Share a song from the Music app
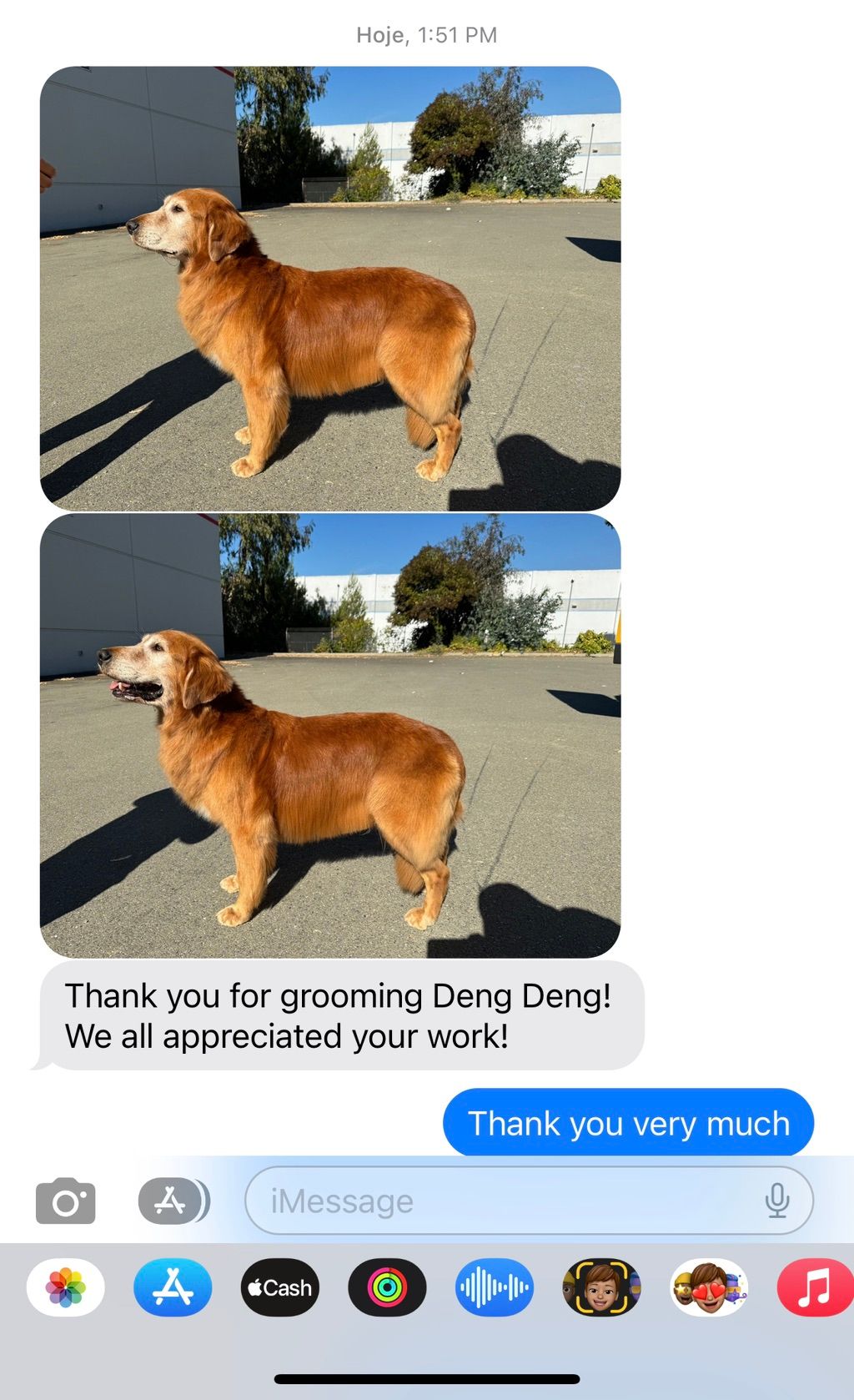 click(x=814, y=1287)
